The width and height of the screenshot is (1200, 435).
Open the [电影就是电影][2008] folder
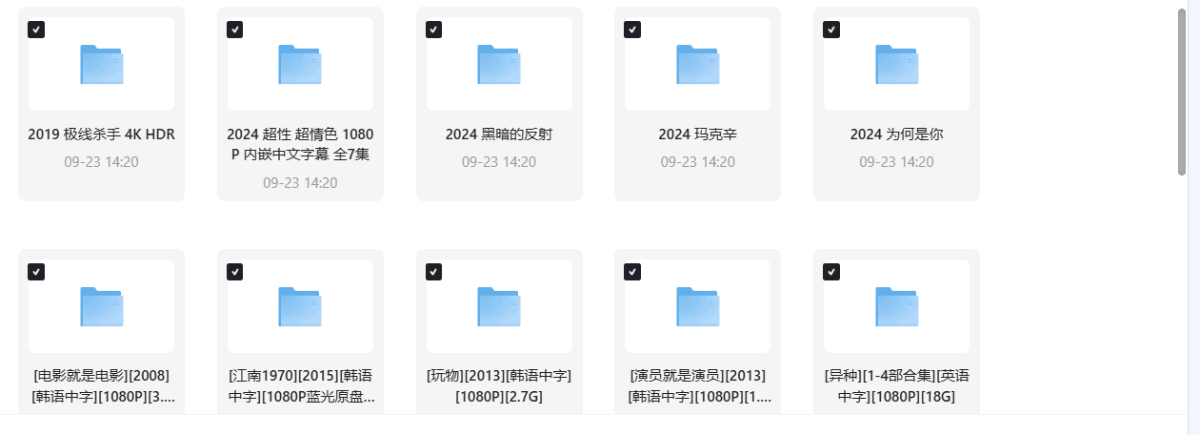[x=101, y=306]
